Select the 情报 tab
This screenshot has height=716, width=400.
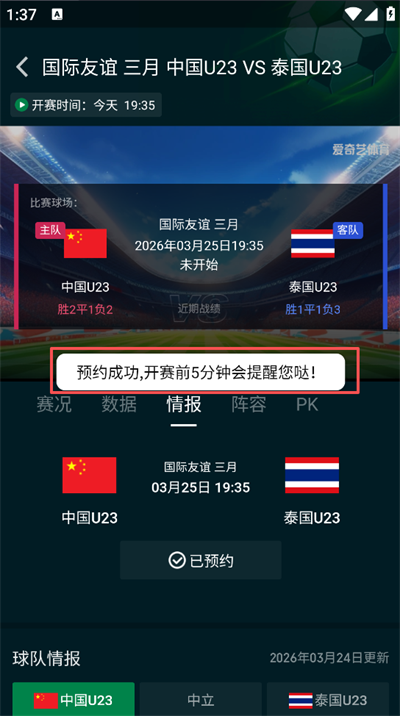click(184, 405)
